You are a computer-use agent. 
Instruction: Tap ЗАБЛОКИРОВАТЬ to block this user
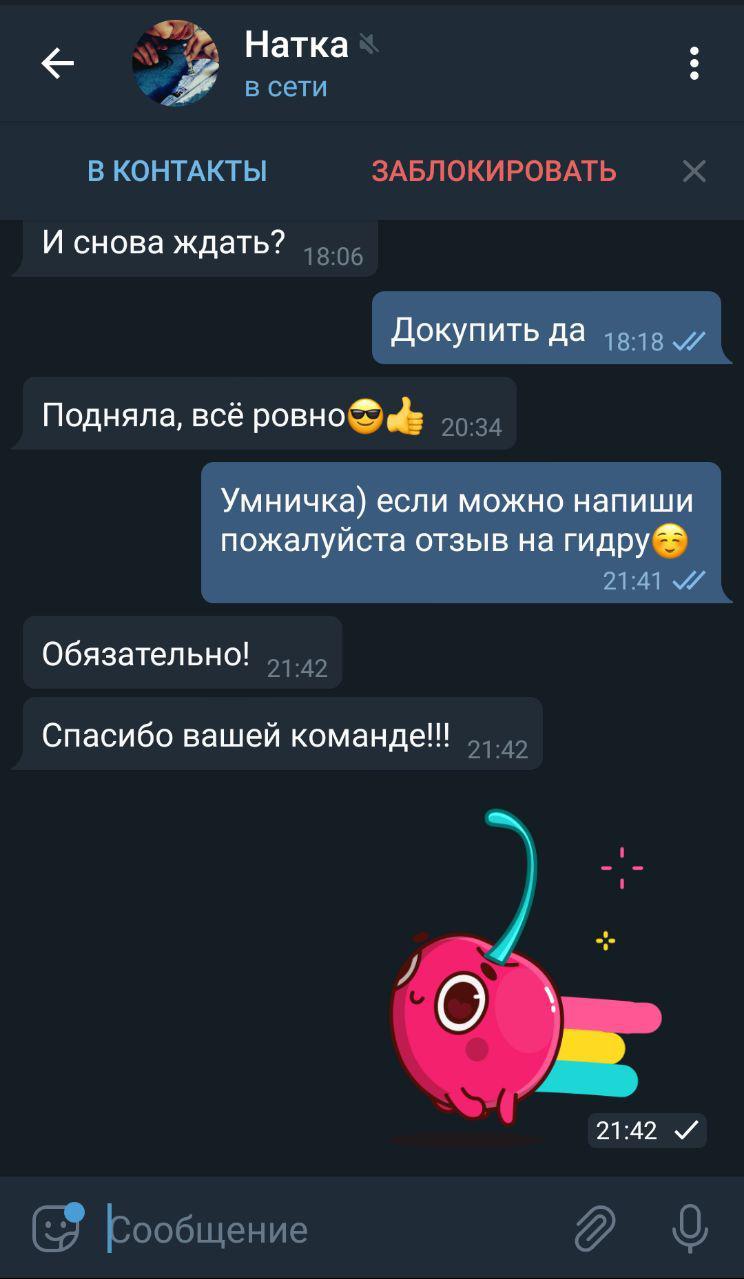[x=494, y=171]
